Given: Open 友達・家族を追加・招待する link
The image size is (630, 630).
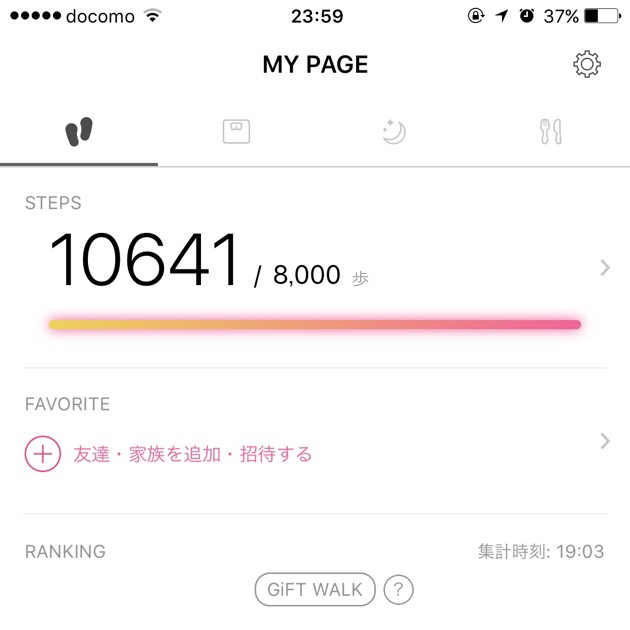Looking at the screenshot, I should [x=193, y=454].
